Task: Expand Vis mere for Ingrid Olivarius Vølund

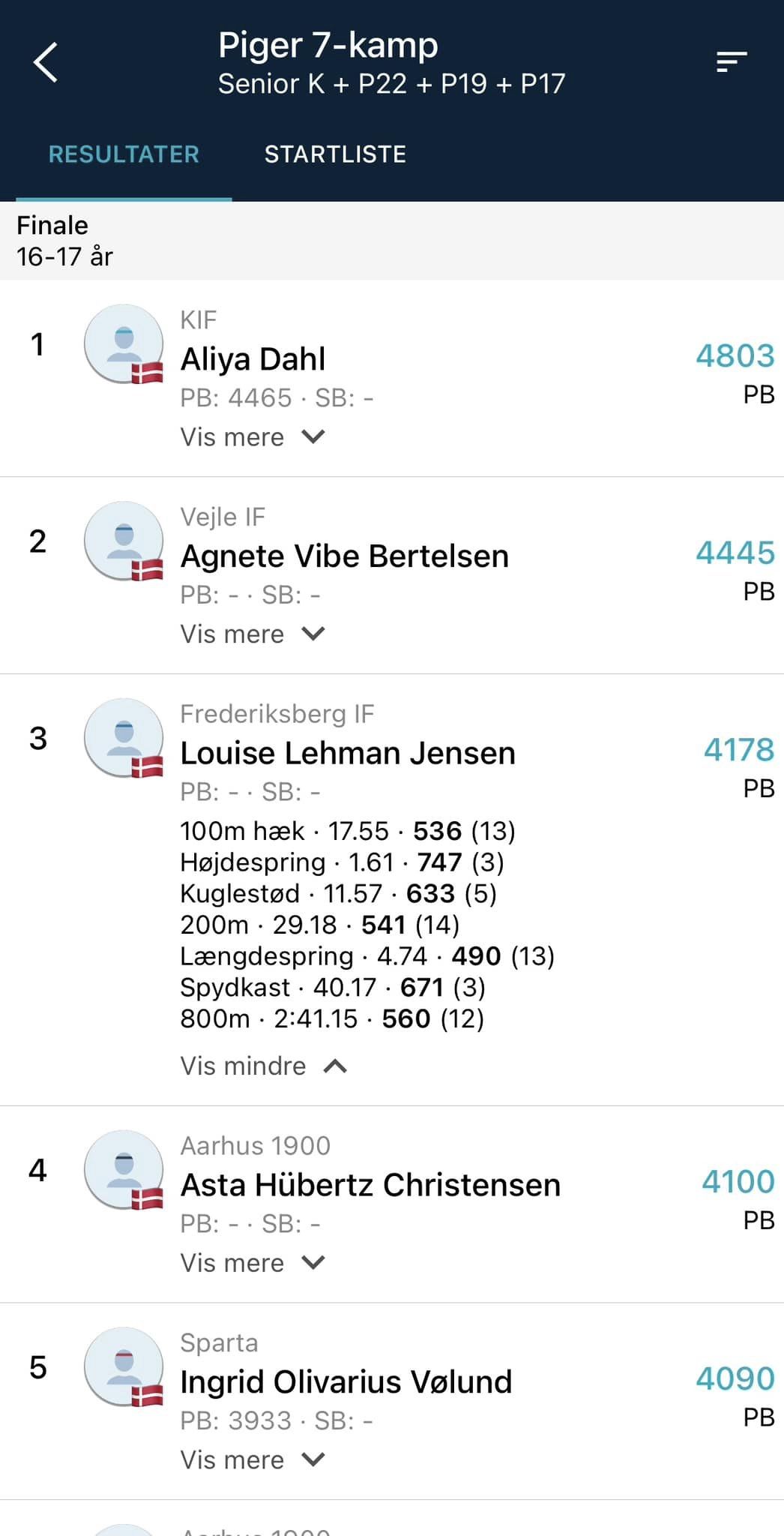Action: (253, 1460)
